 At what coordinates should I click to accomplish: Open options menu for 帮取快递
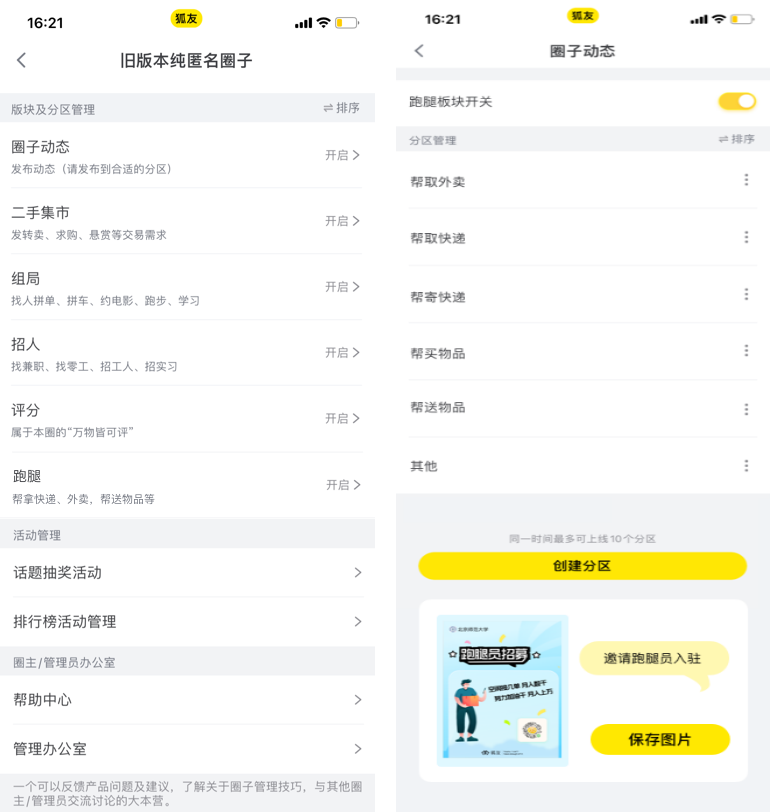point(746,237)
